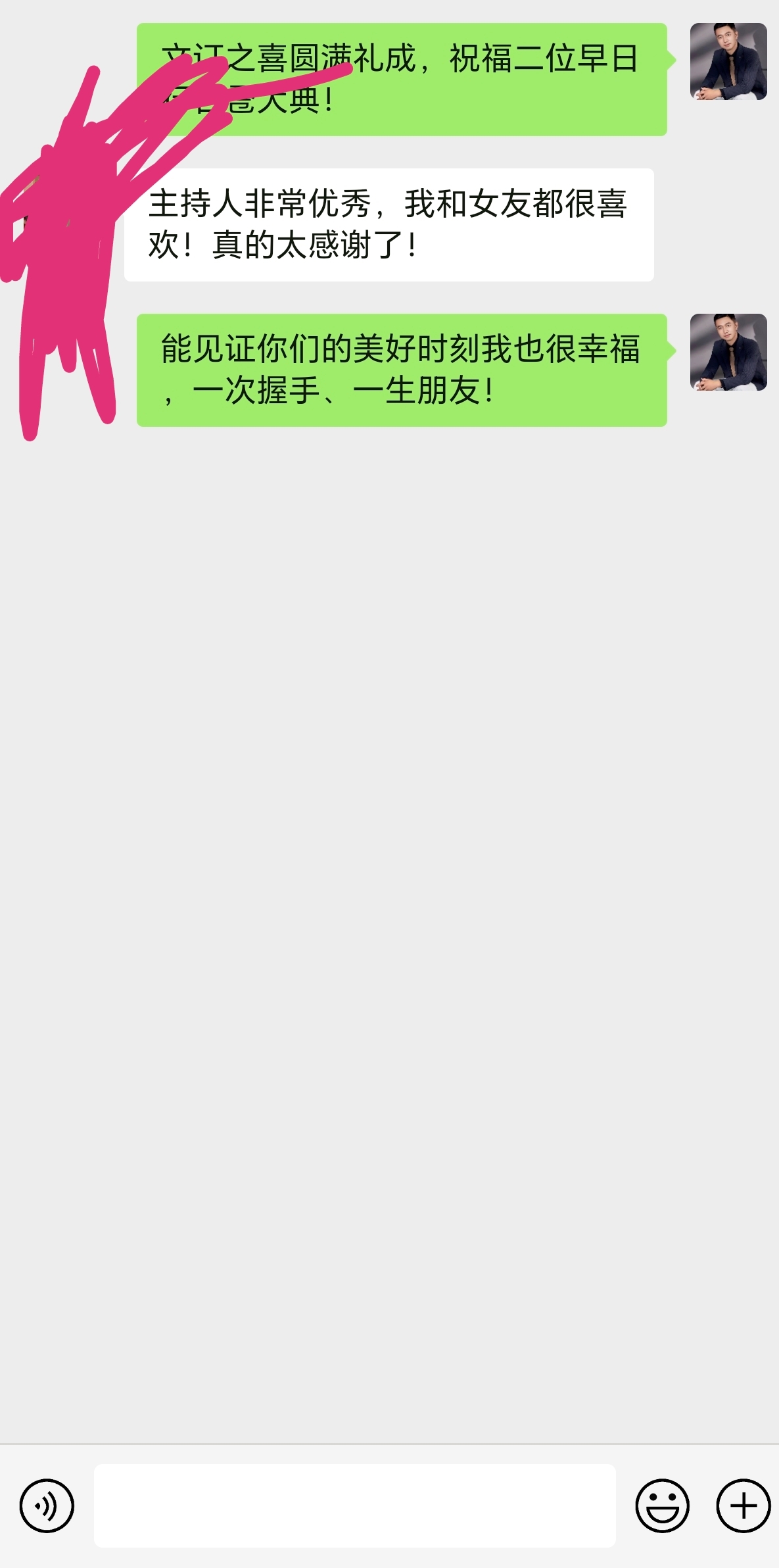
Task: Open the emoji picker
Action: [662, 1506]
